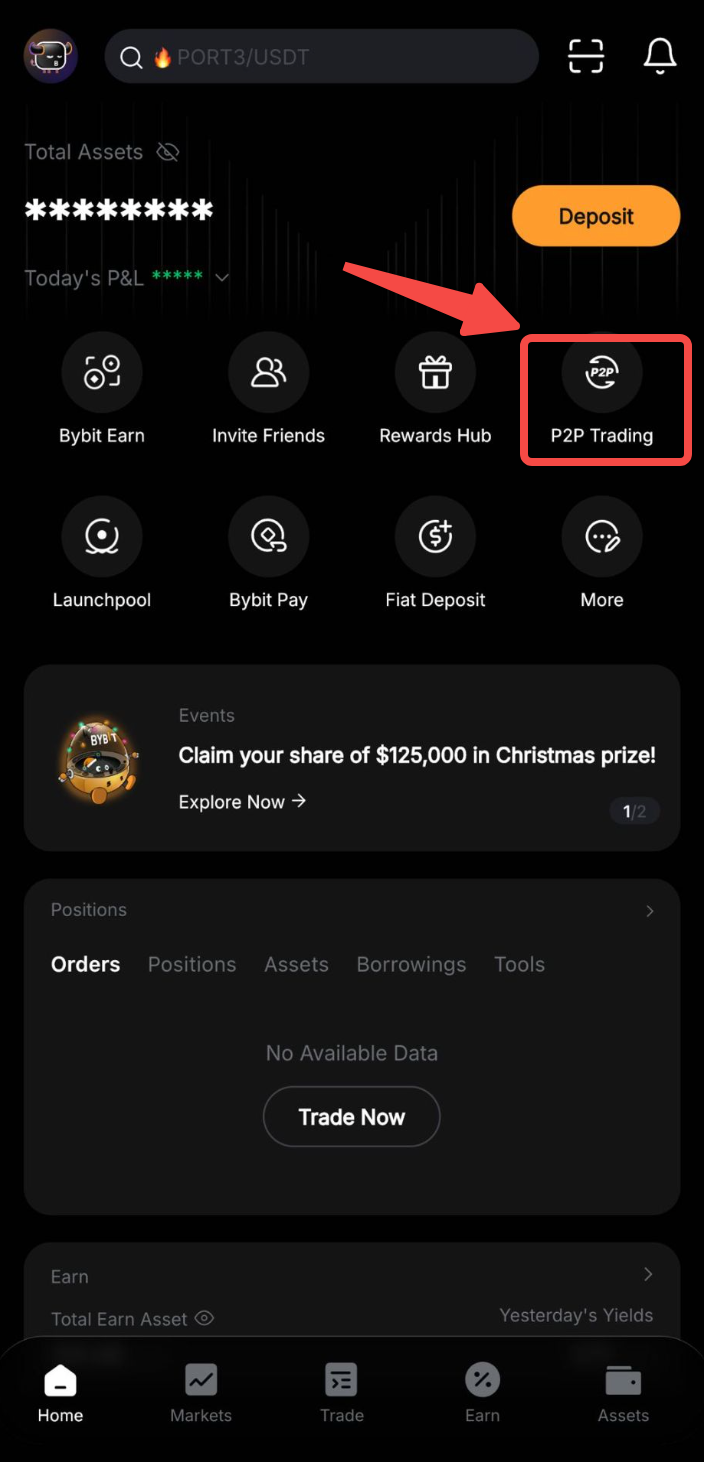Open the notifications bell
The height and width of the screenshot is (1462, 704).
pyautogui.click(x=660, y=56)
